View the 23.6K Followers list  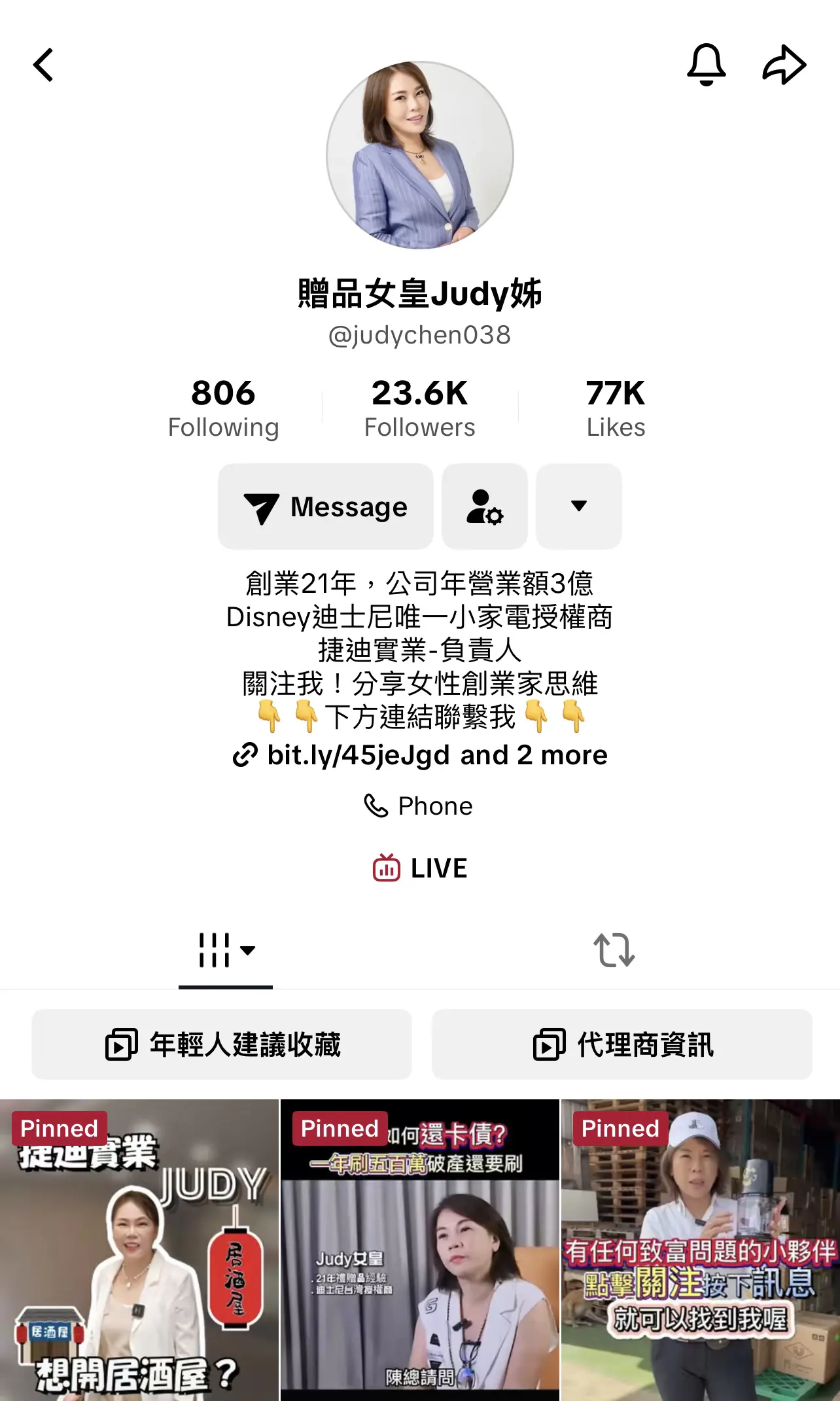419,408
